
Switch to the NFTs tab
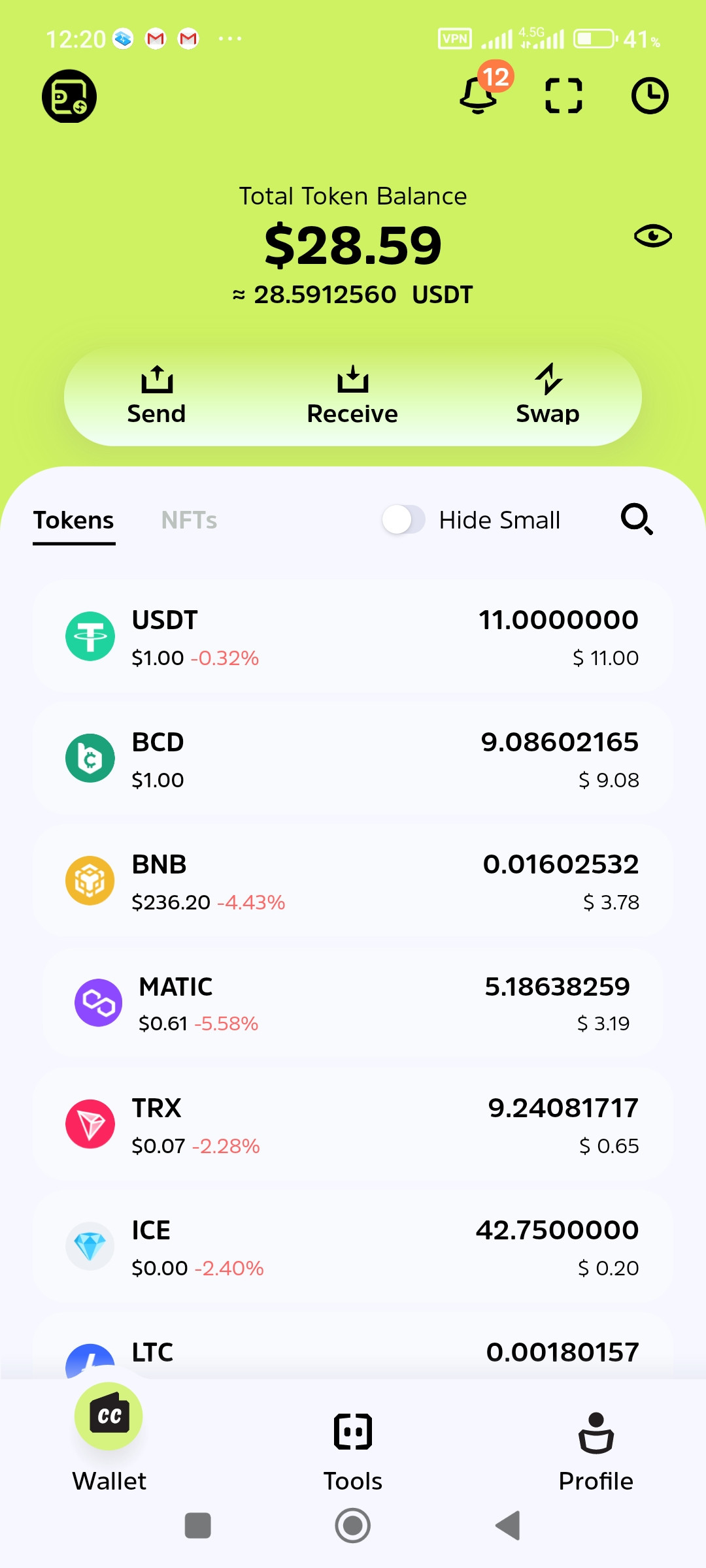[189, 521]
